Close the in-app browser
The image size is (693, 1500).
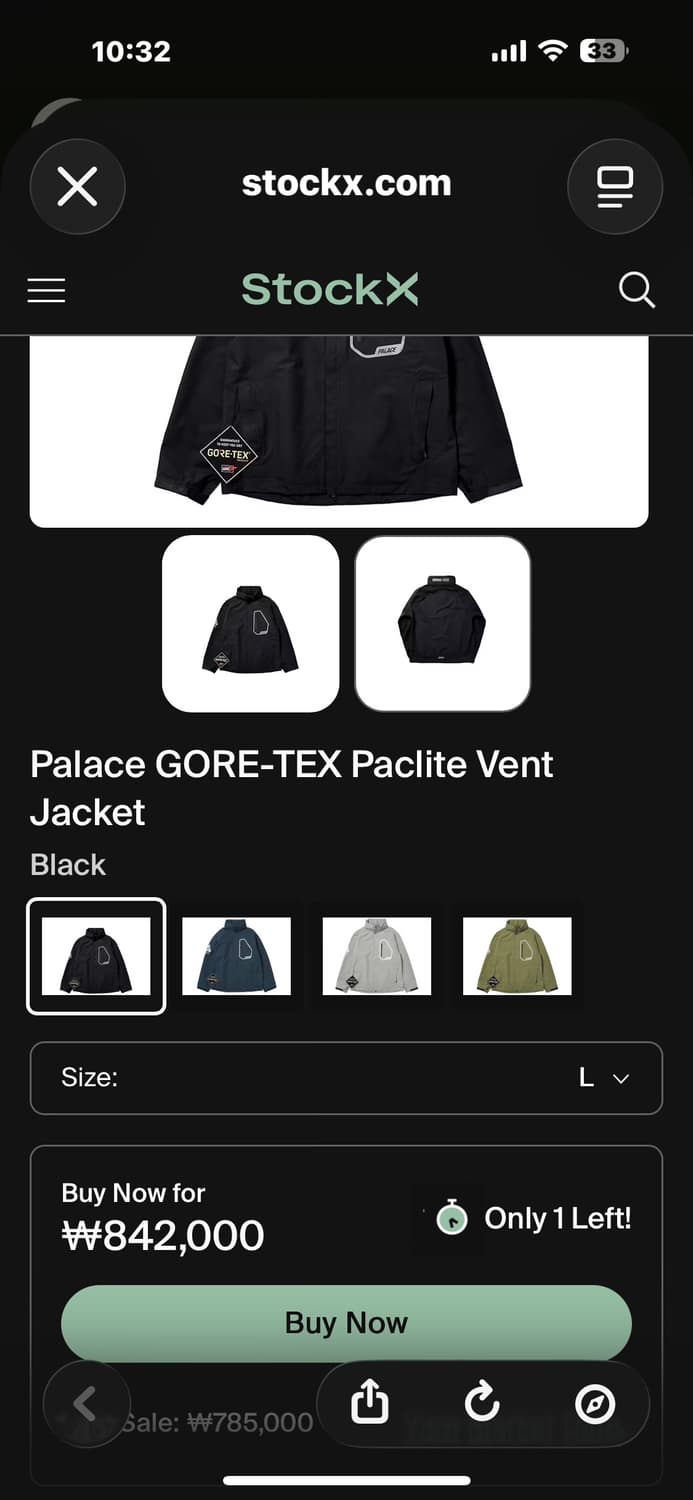click(77, 186)
